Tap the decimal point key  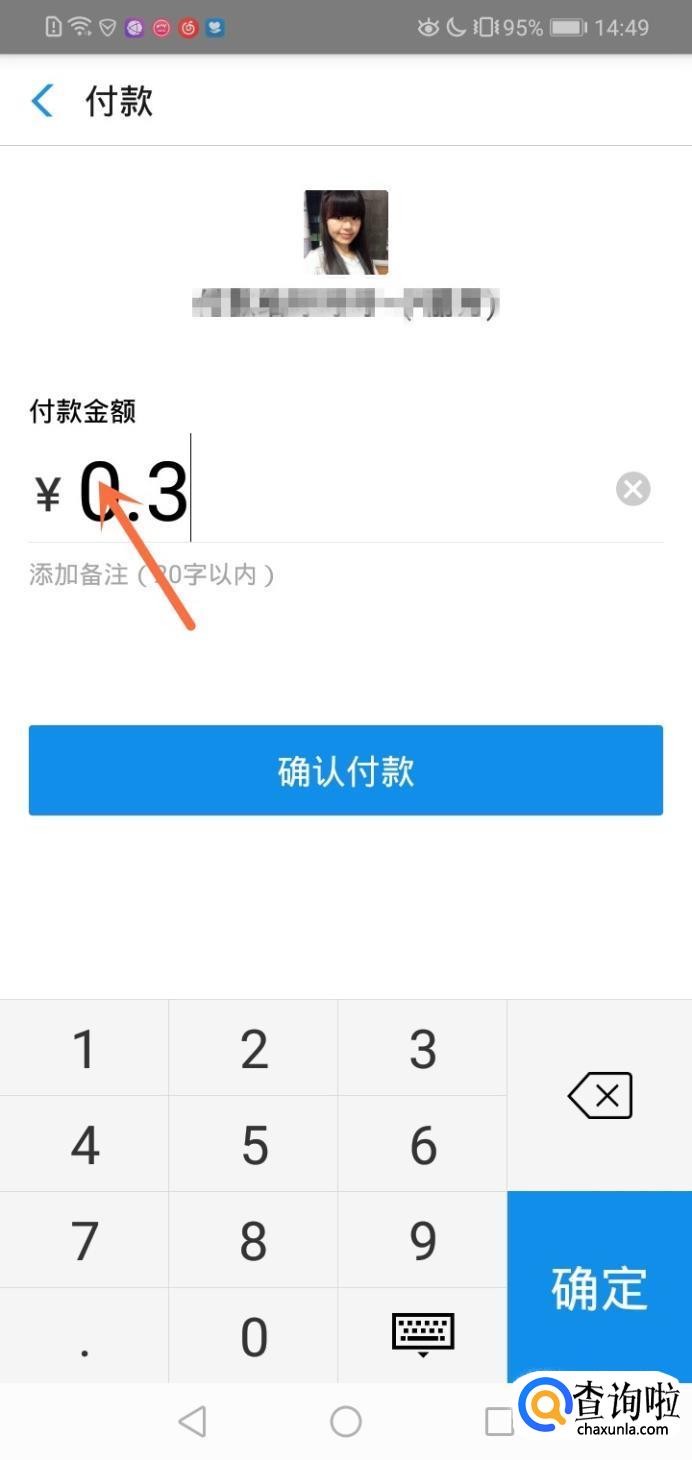pos(84,1337)
